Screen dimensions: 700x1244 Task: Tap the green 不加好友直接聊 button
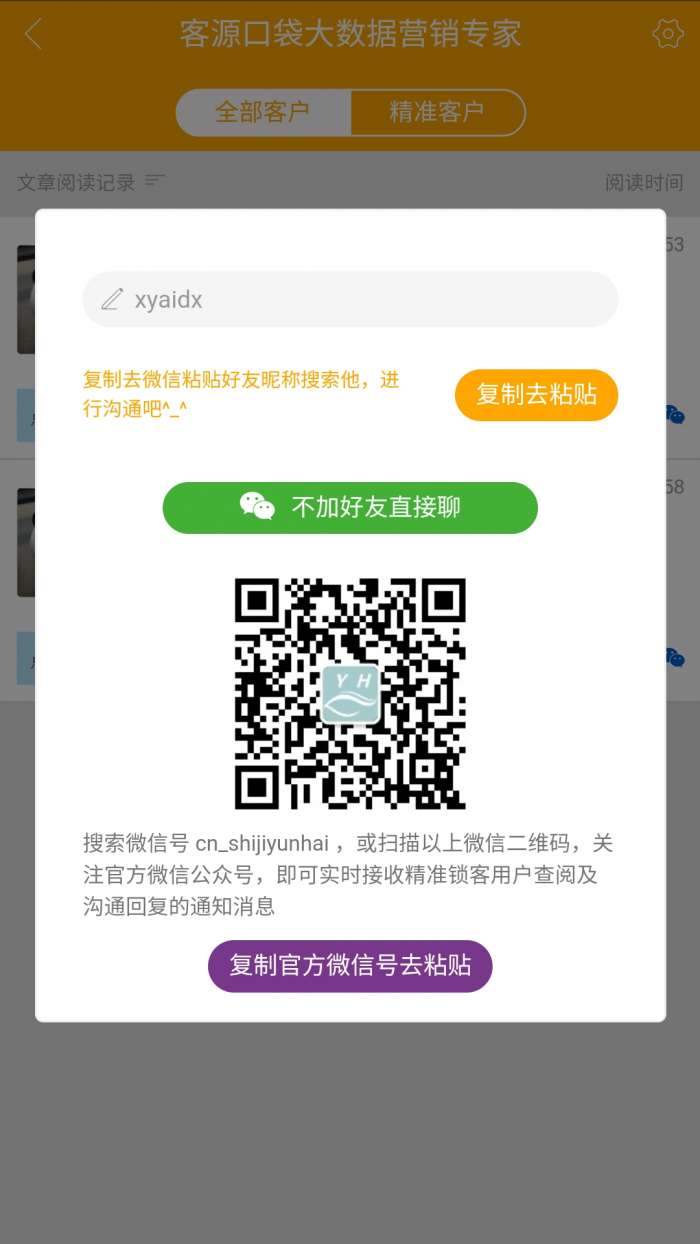pyautogui.click(x=350, y=508)
